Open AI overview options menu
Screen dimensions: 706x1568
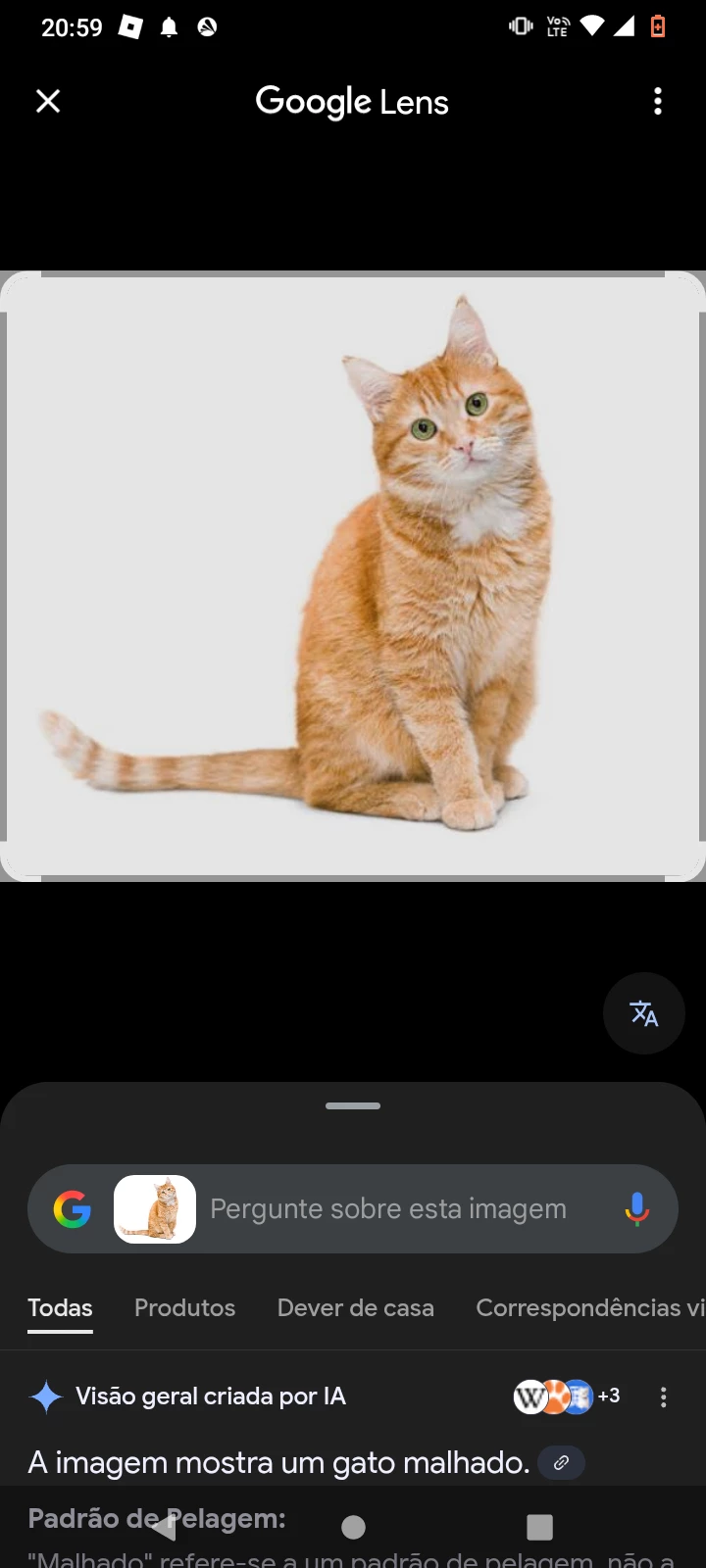coord(664,1397)
